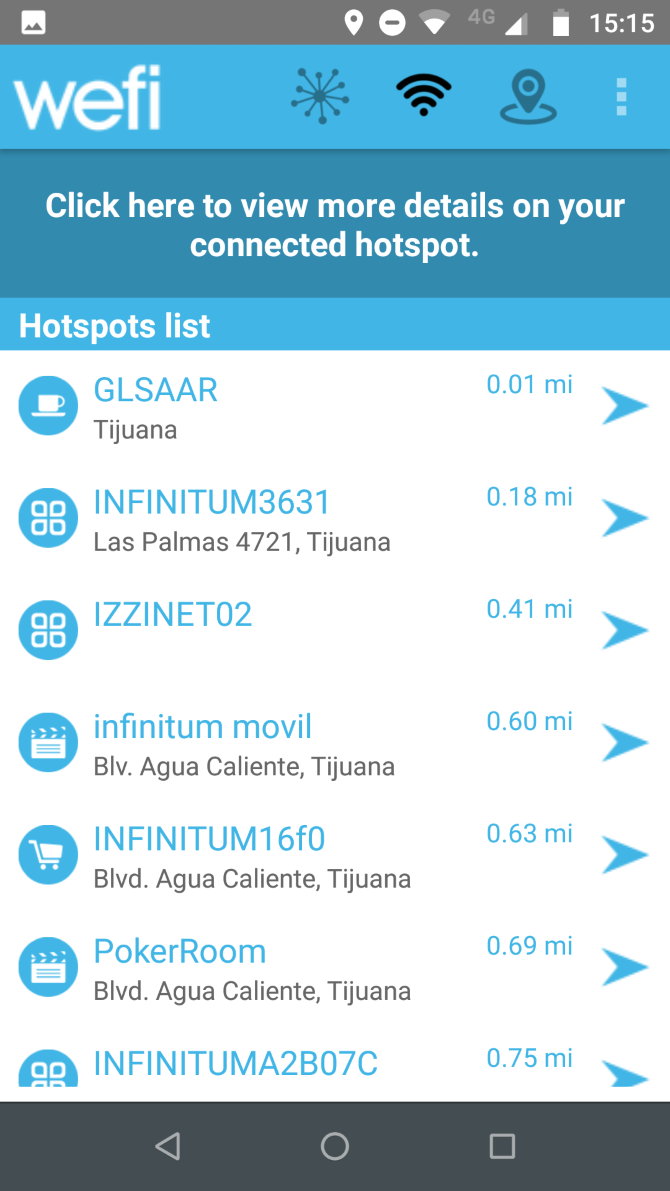The image size is (670, 1191).
Task: Get directions to INFINITUM3631 via arrow
Action: [x=625, y=518]
